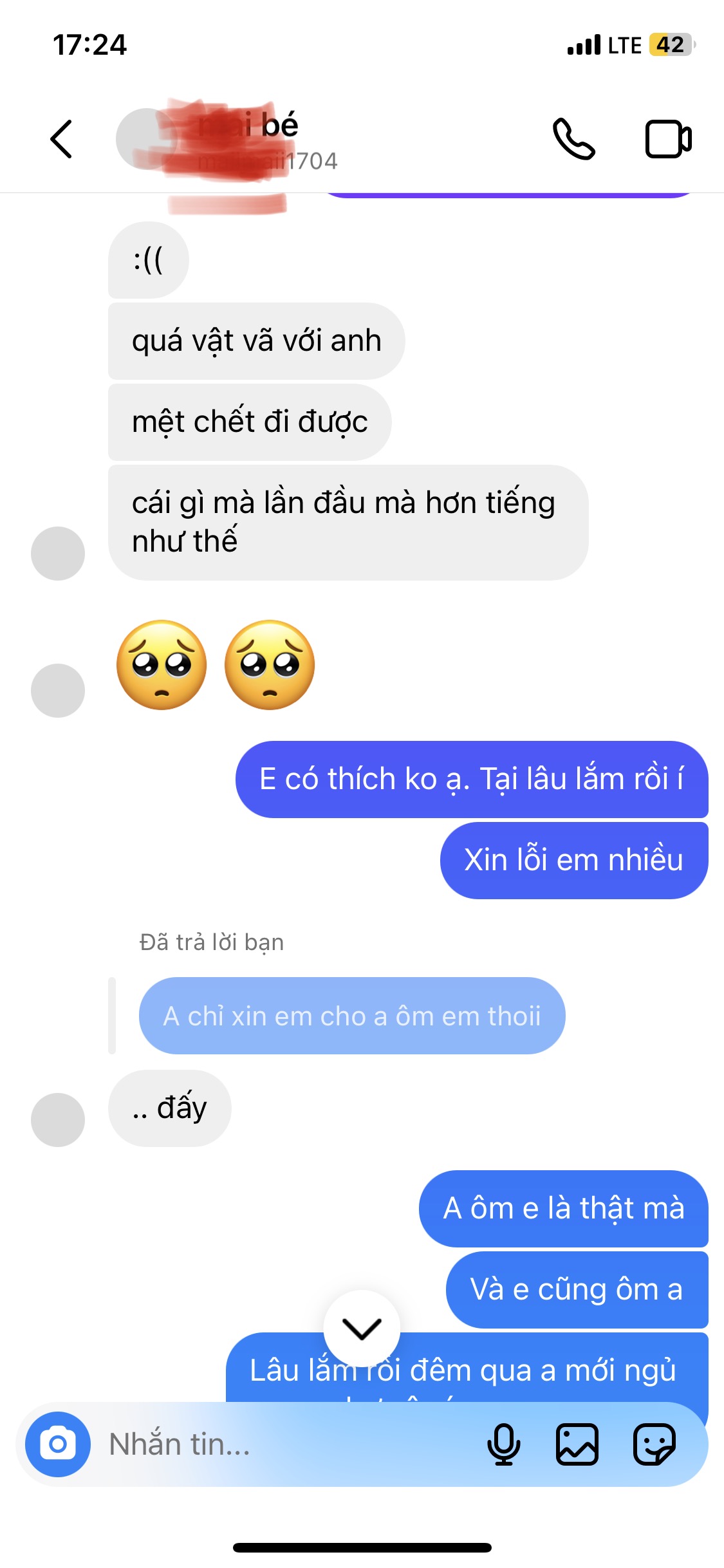Jump to latest messages with down arrow
Viewport: 724px width, 1568px height.
pyautogui.click(x=362, y=1329)
